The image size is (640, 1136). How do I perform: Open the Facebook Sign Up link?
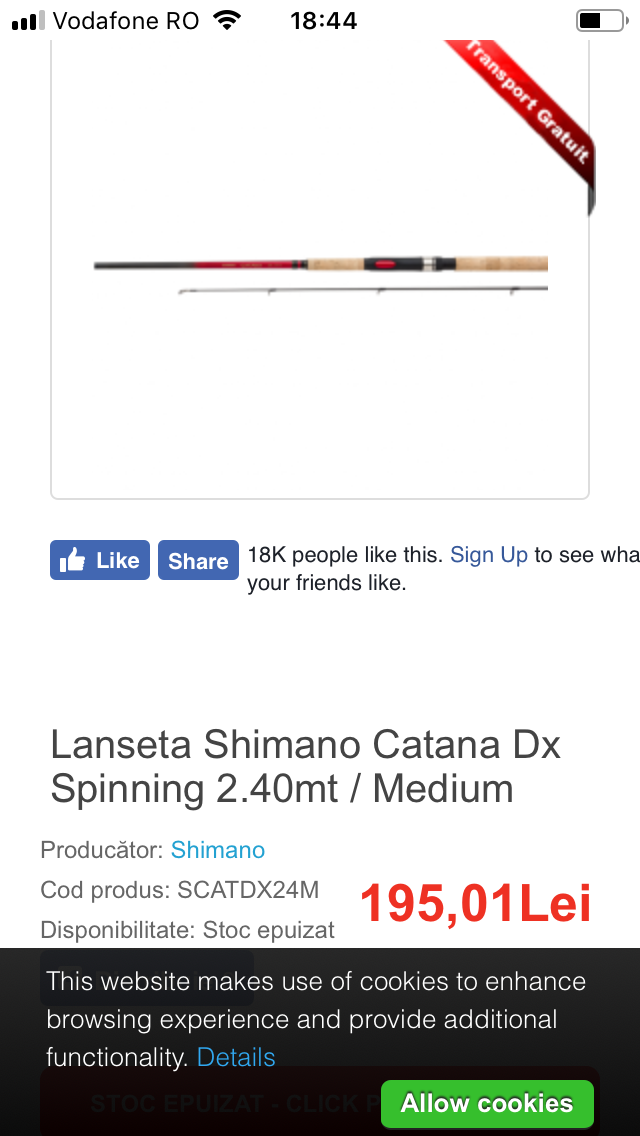[x=488, y=555]
